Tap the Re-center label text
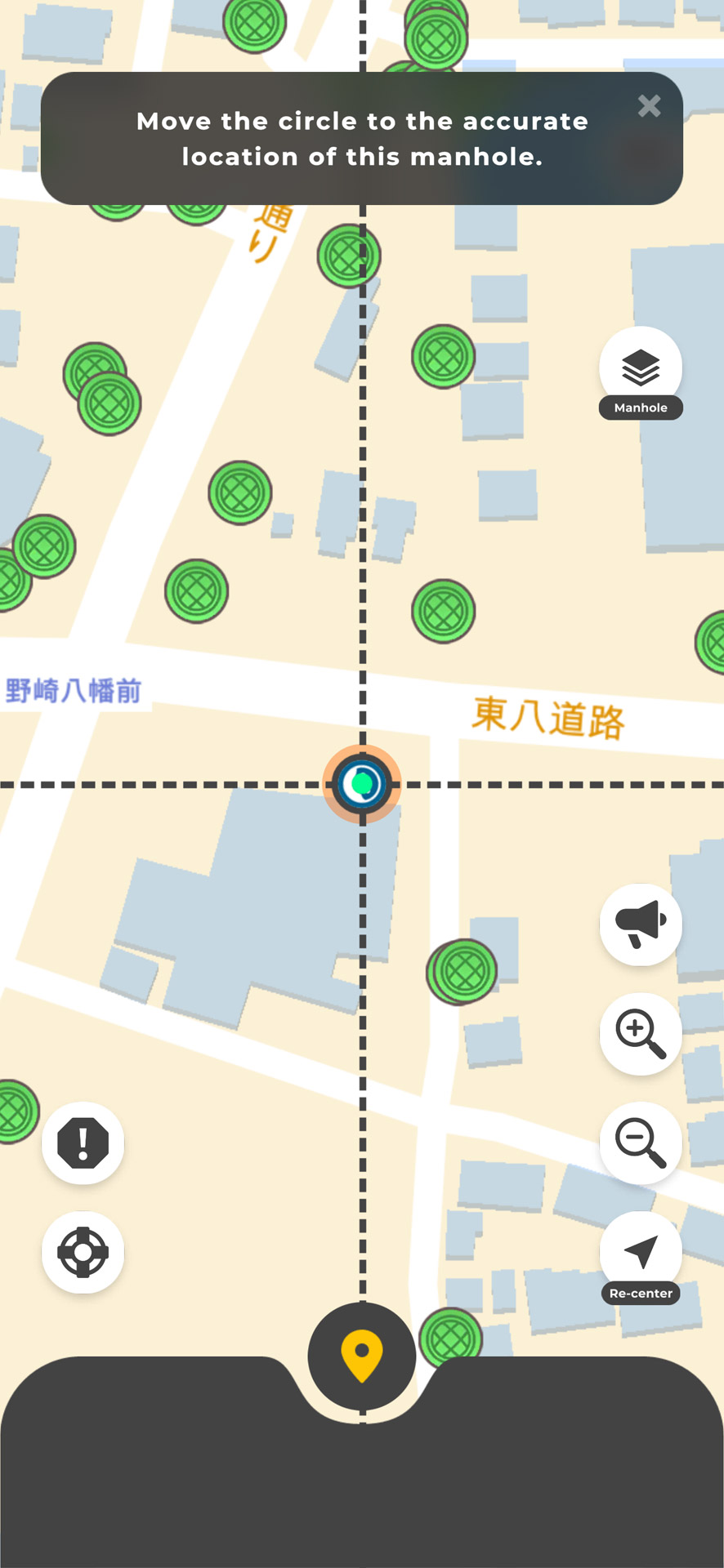 coord(641,1294)
